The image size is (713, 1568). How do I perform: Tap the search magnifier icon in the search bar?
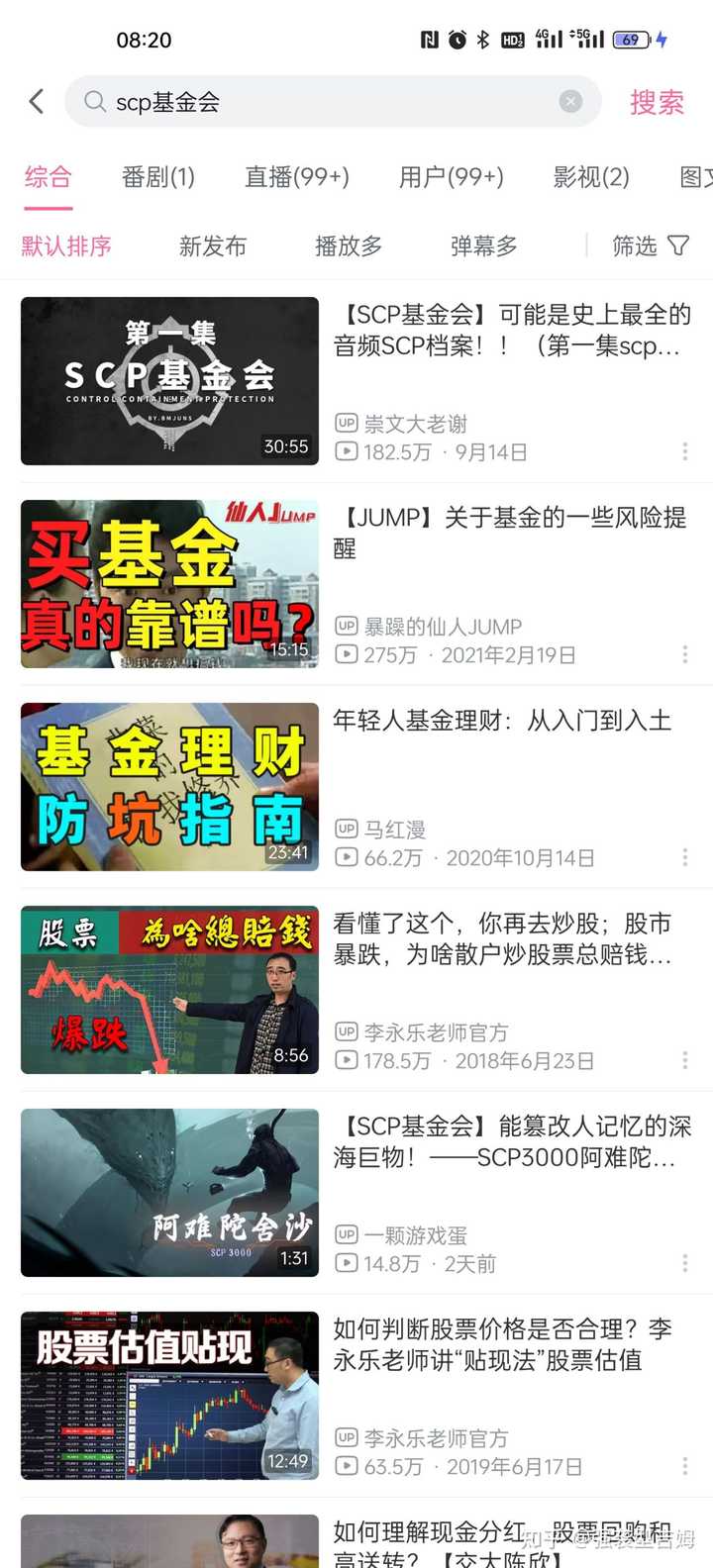click(x=94, y=102)
